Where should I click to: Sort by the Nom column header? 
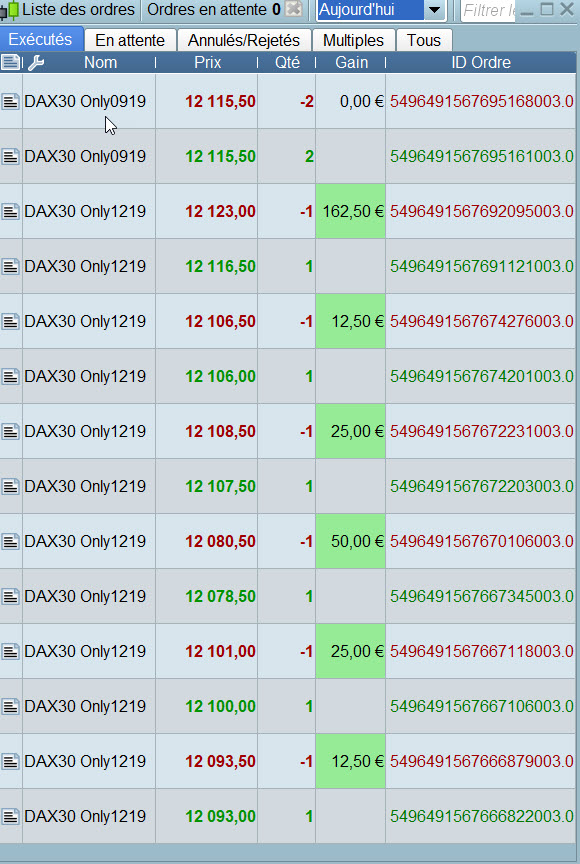[x=100, y=62]
